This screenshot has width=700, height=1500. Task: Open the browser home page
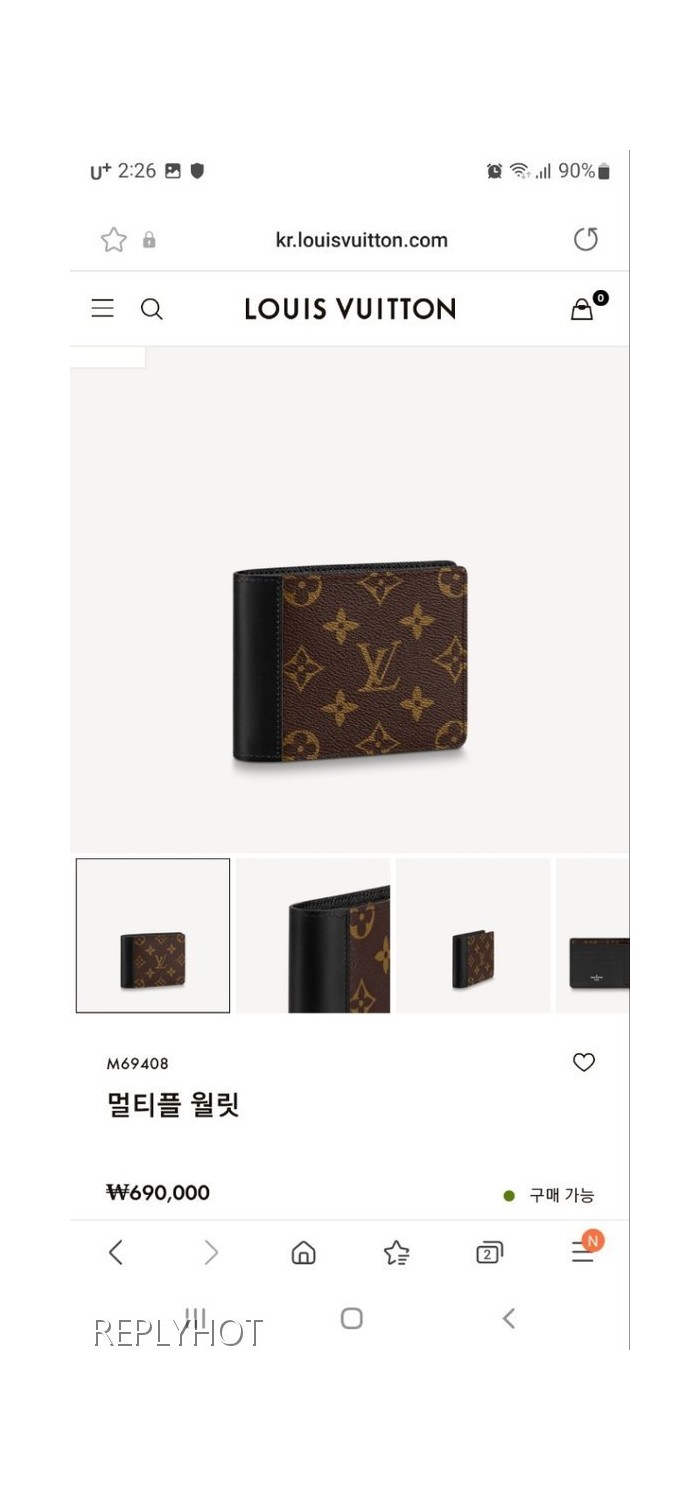tap(303, 1252)
